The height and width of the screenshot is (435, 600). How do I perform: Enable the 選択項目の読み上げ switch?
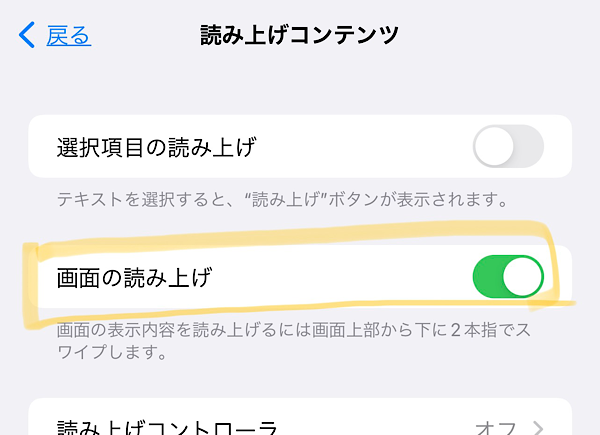coord(508,149)
